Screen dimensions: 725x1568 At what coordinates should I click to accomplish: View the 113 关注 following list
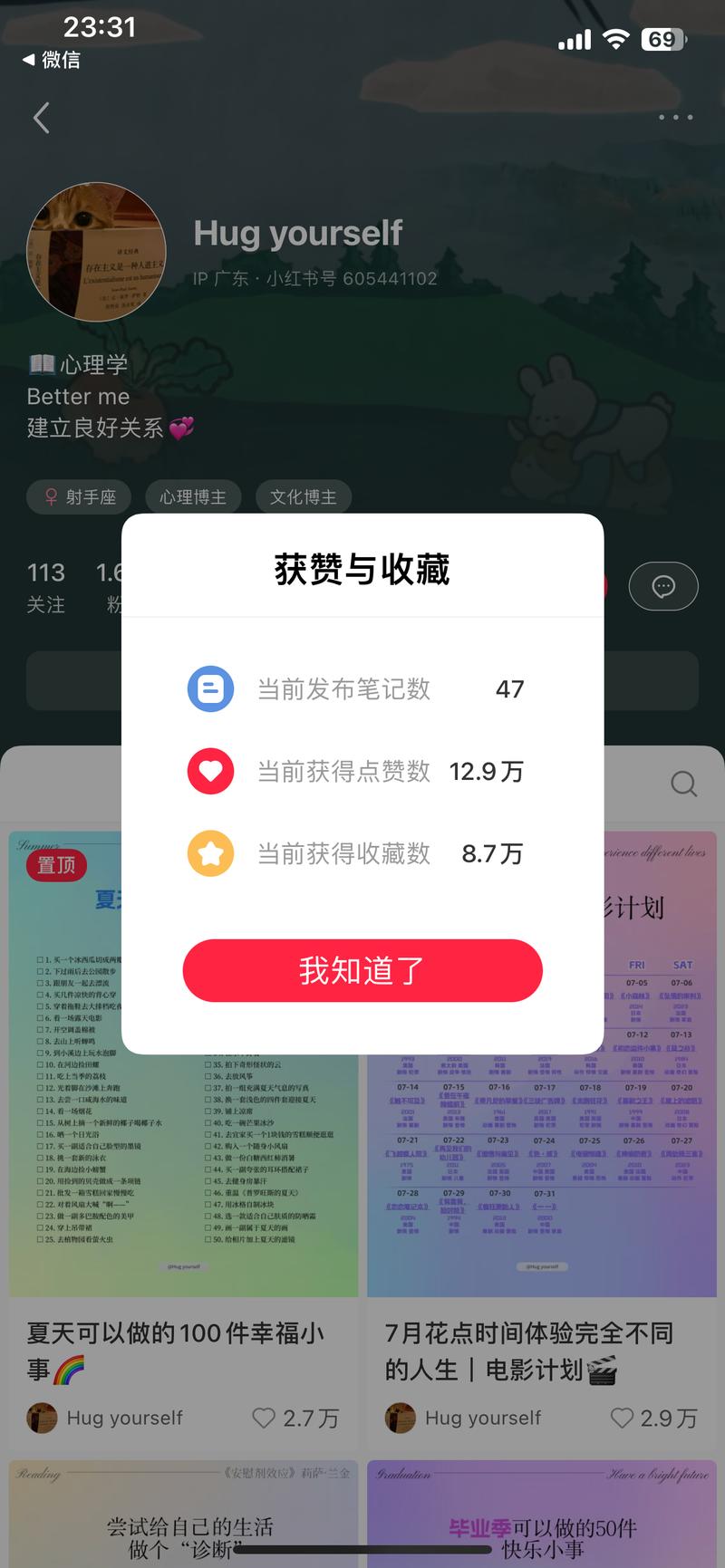tap(46, 586)
